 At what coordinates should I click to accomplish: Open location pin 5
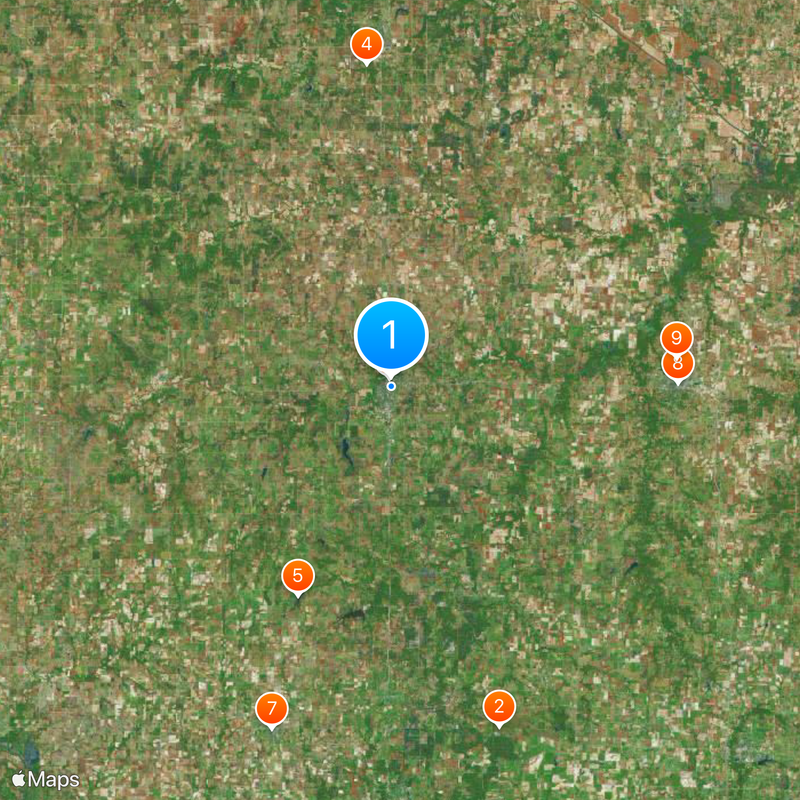(297, 576)
